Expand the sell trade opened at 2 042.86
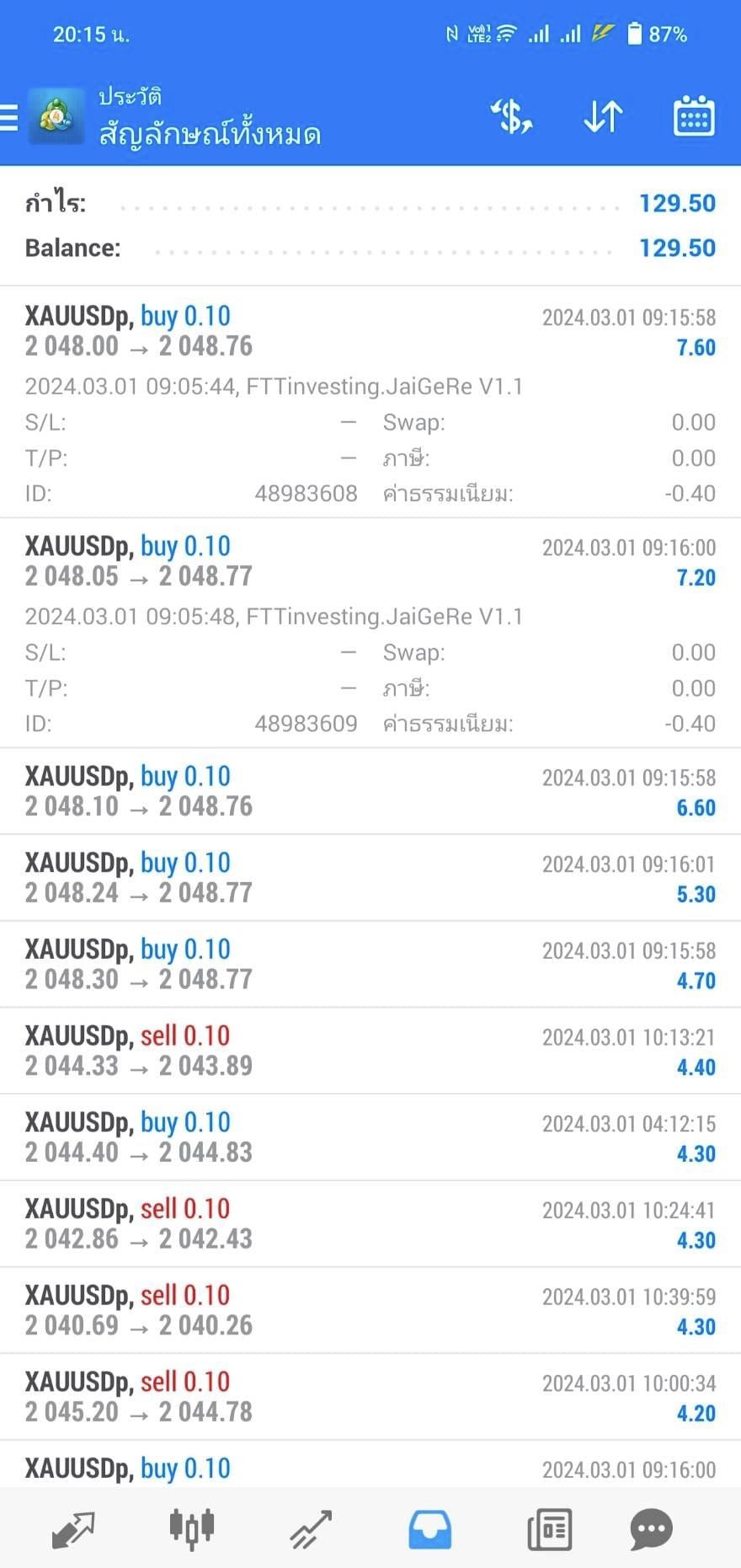Image resolution: width=741 pixels, height=1568 pixels. click(370, 1224)
